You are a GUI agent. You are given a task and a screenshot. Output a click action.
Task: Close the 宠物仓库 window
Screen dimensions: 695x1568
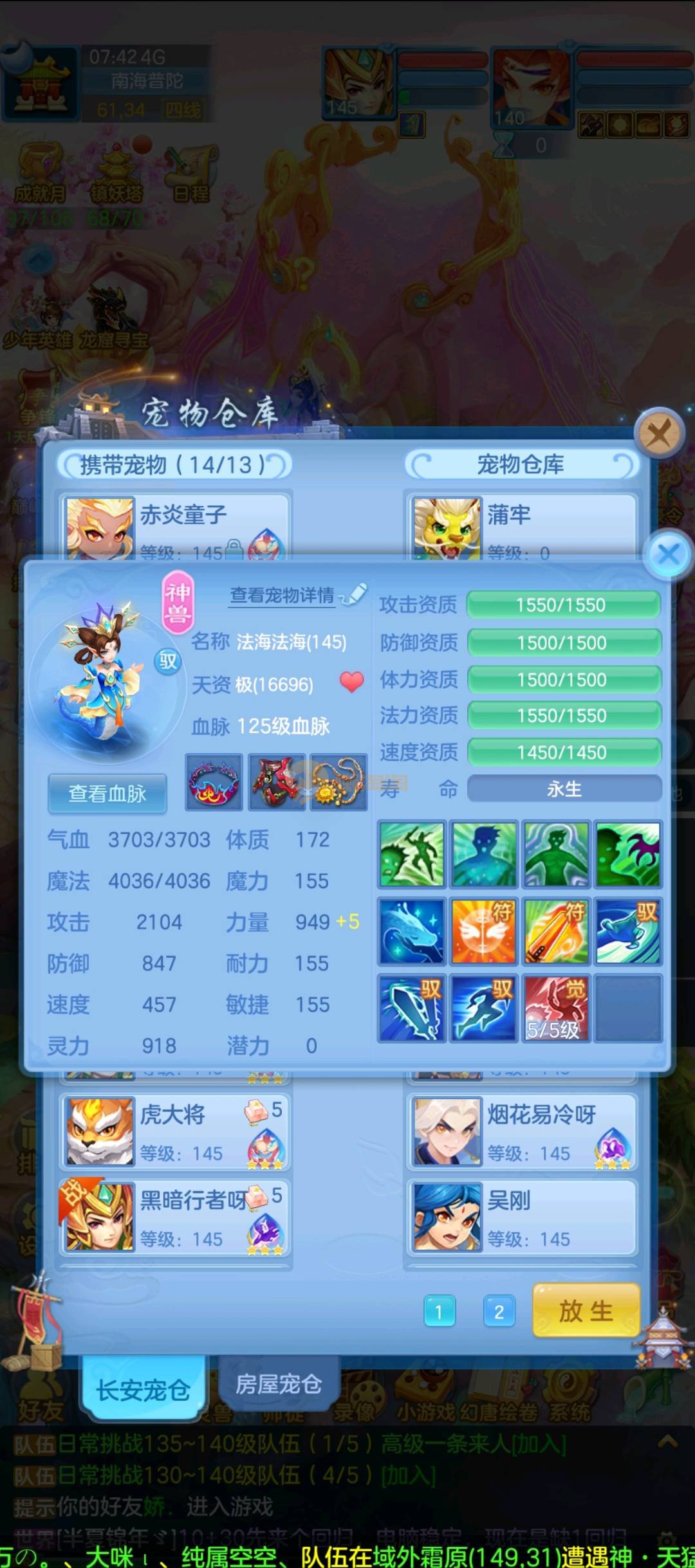click(x=658, y=433)
